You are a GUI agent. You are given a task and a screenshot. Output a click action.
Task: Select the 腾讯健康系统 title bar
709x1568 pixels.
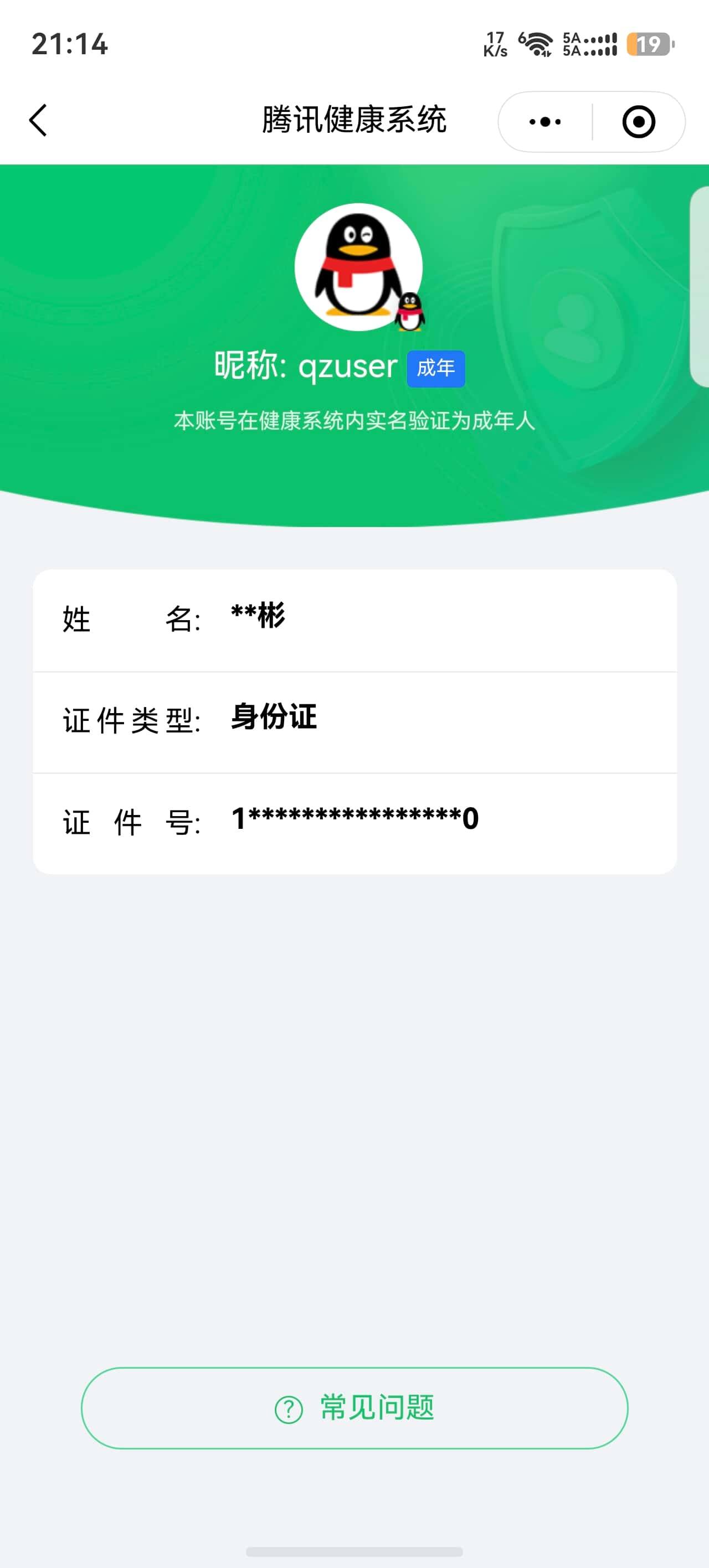tap(354, 120)
